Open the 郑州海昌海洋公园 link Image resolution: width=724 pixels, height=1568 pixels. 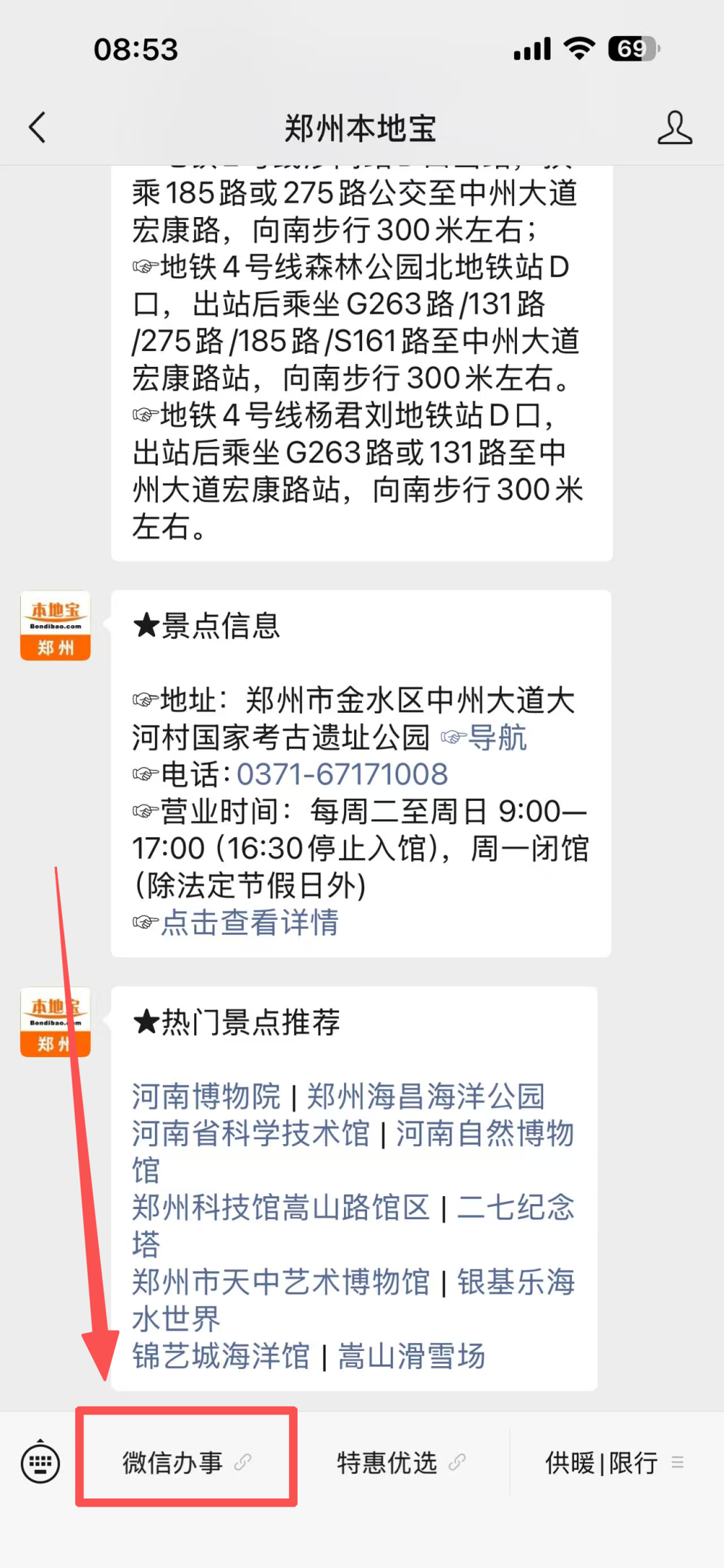426,1096
